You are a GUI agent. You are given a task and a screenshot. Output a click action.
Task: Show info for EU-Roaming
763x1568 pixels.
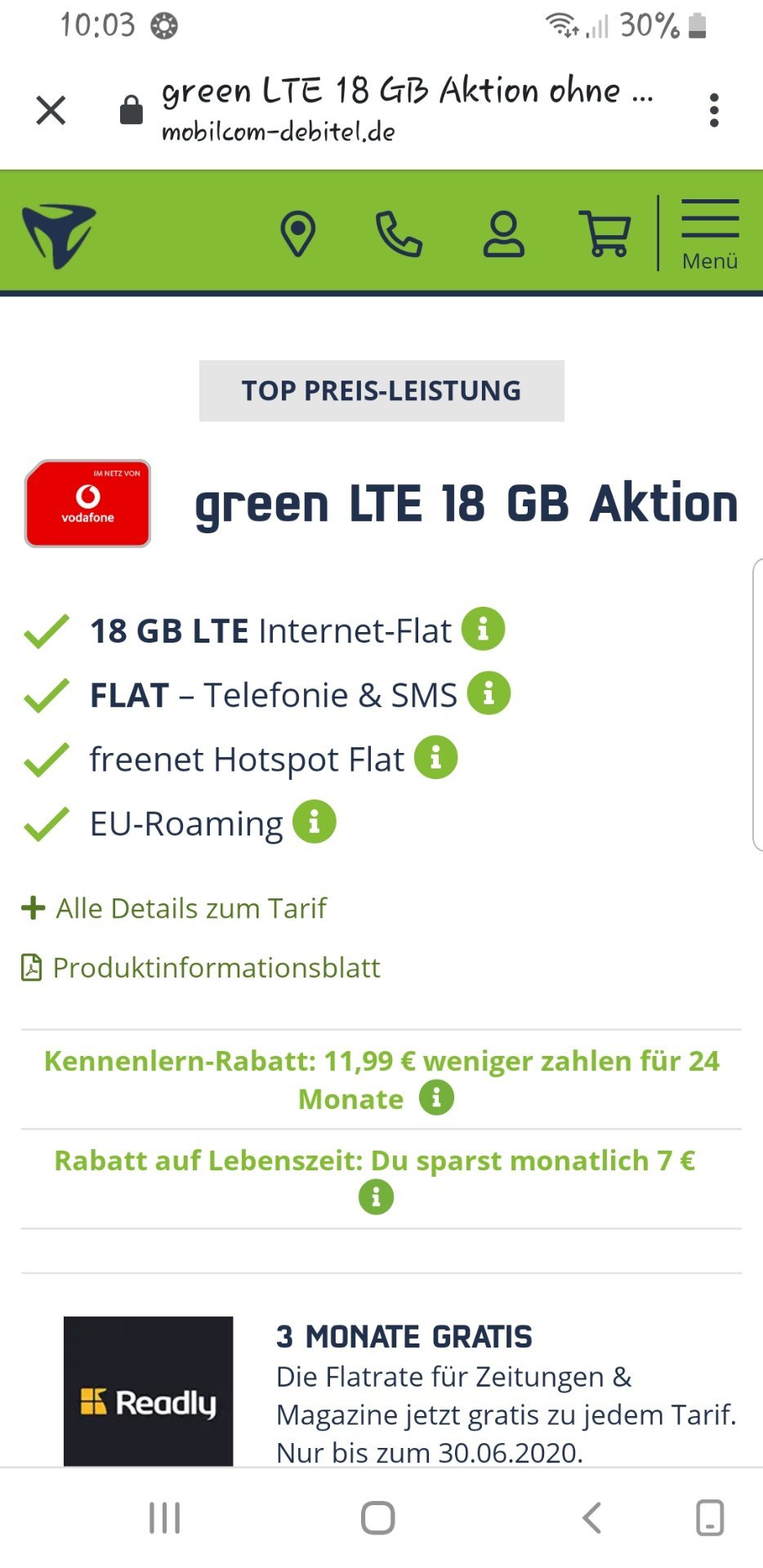click(315, 822)
